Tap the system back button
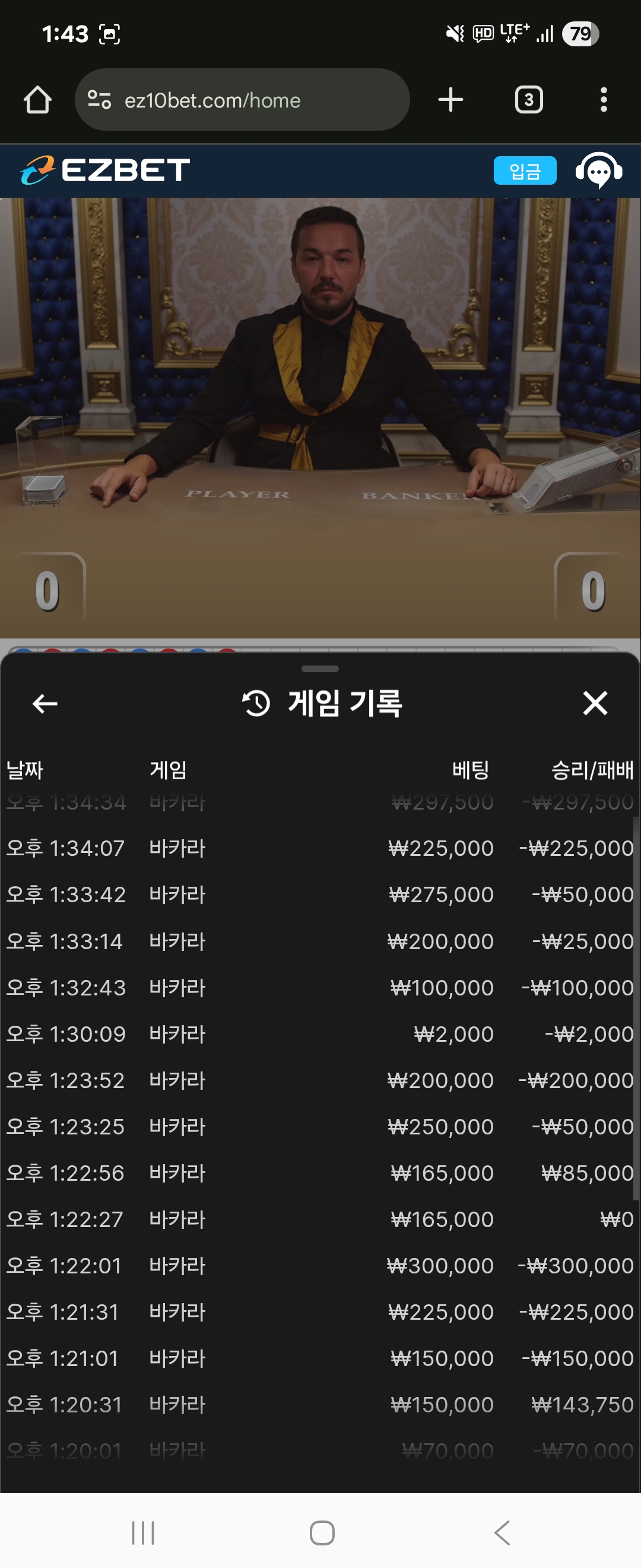This screenshot has height=1568, width=641. [502, 1532]
